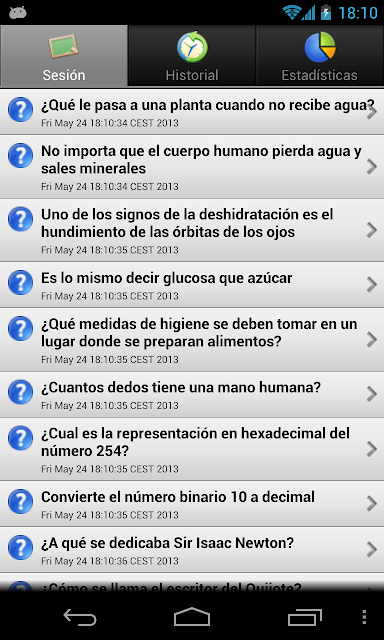Tap the system back button
The width and height of the screenshot is (384, 640).
pos(80,617)
